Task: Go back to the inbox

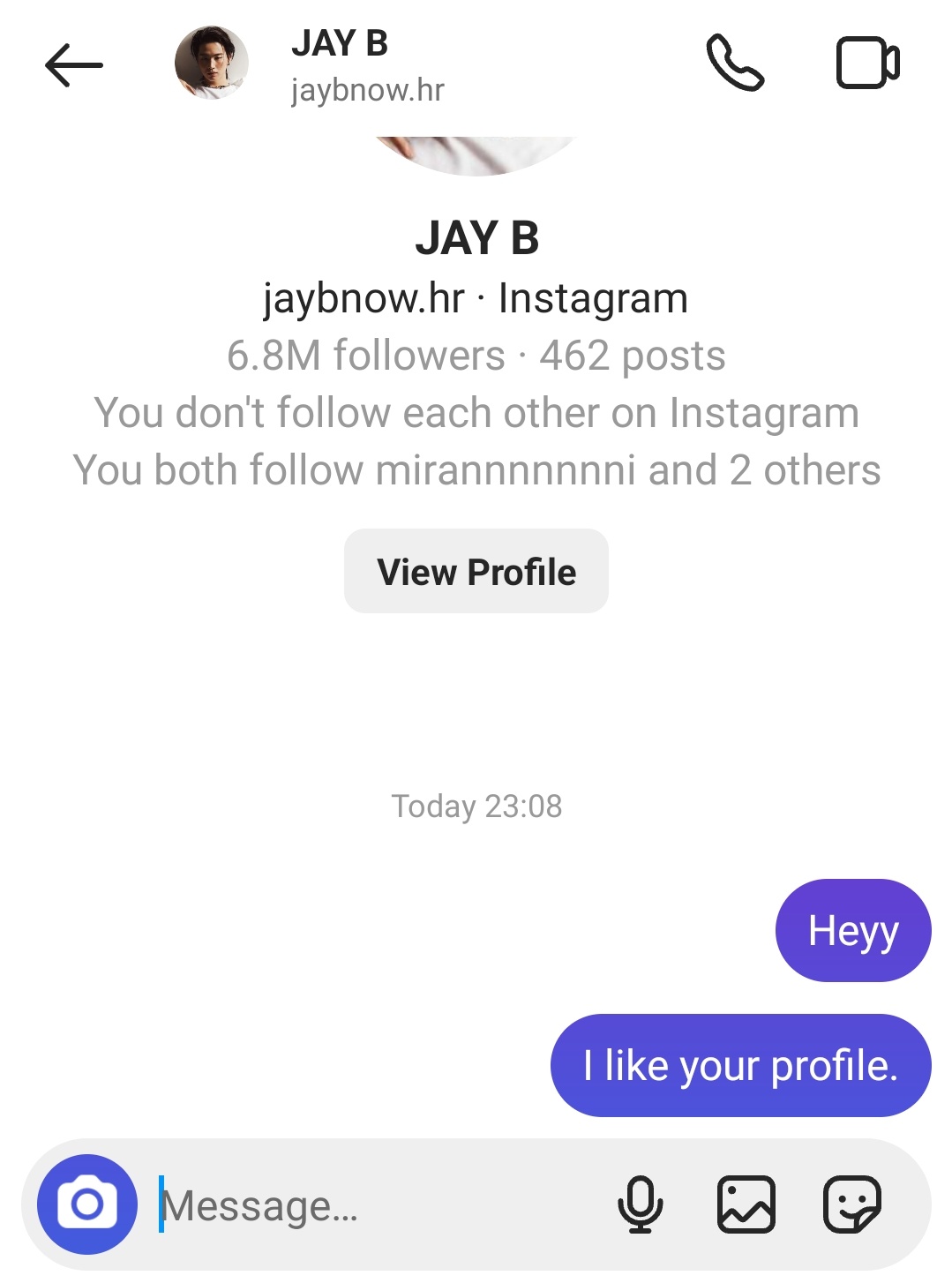Action: pos(74,65)
